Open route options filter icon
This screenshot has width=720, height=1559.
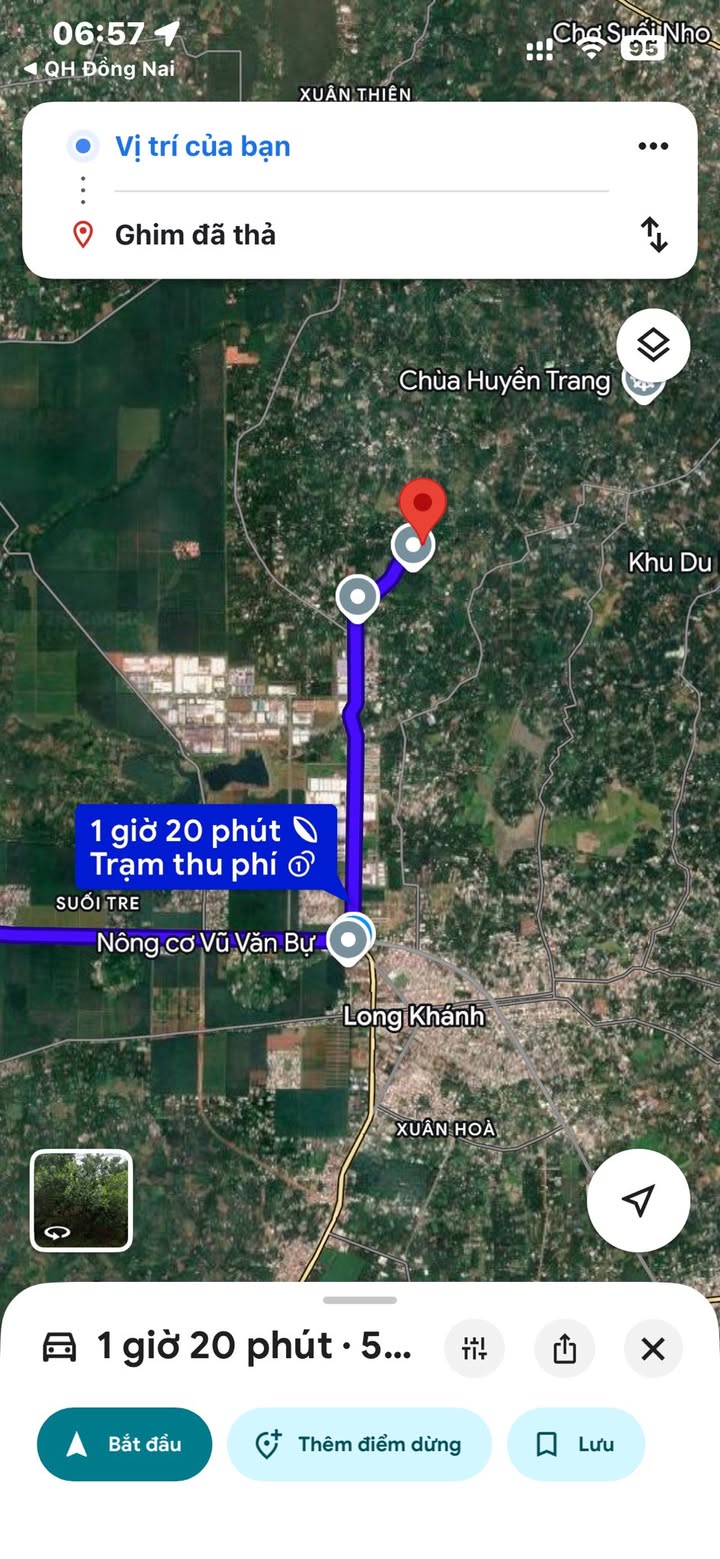[474, 1349]
